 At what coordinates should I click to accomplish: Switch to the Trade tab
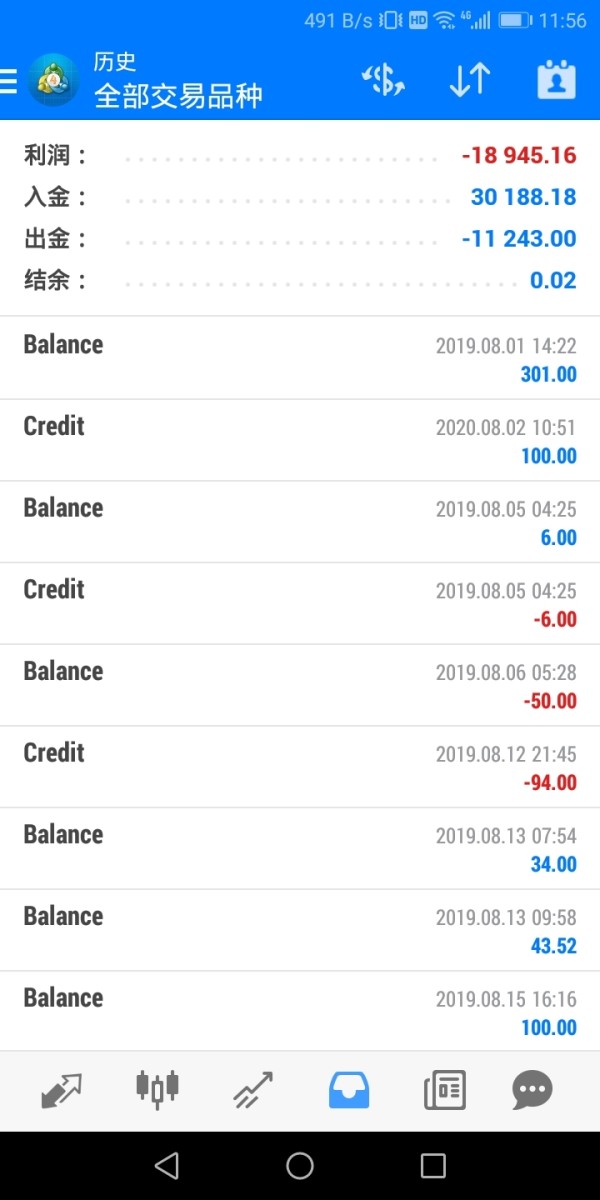[x=253, y=1089]
